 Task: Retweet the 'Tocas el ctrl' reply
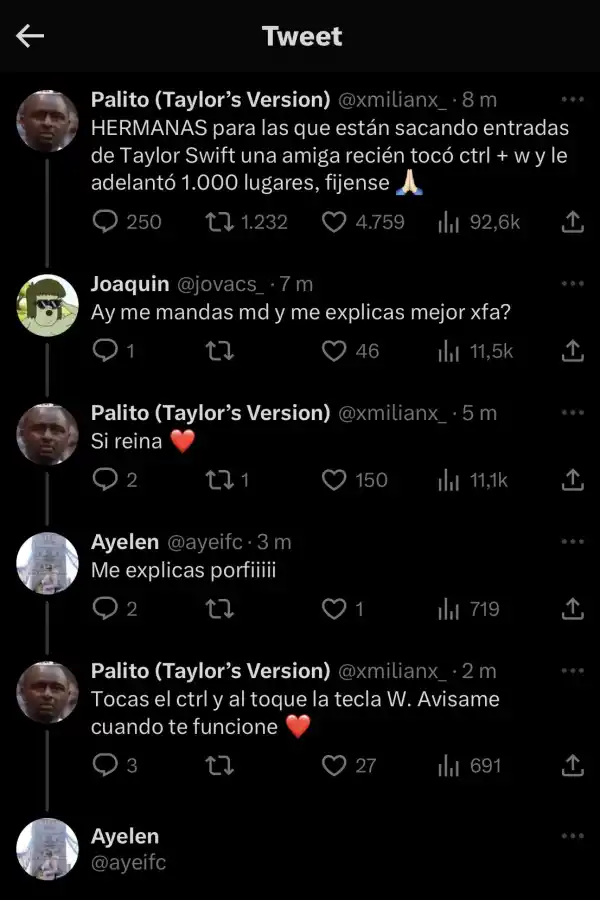(218, 765)
